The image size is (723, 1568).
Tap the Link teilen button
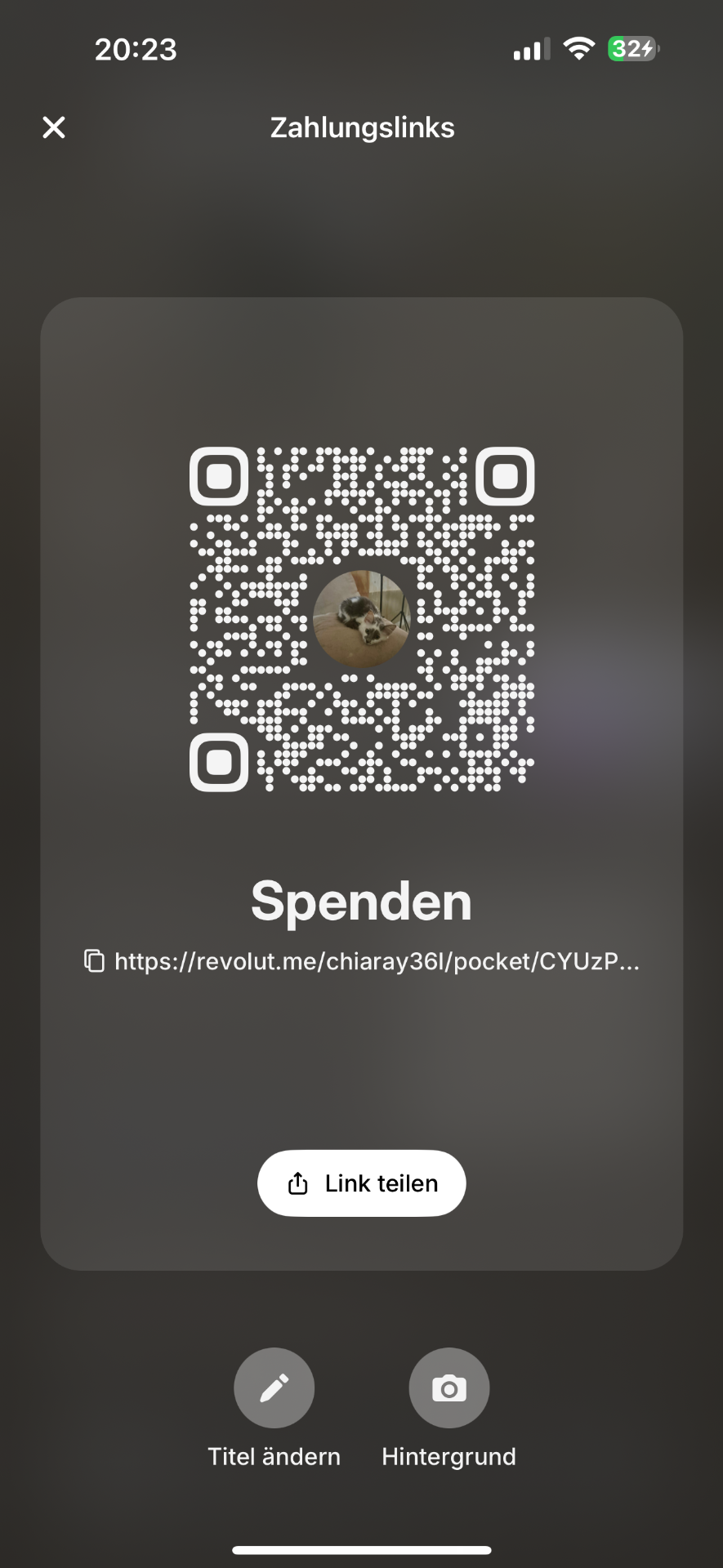tap(362, 1183)
